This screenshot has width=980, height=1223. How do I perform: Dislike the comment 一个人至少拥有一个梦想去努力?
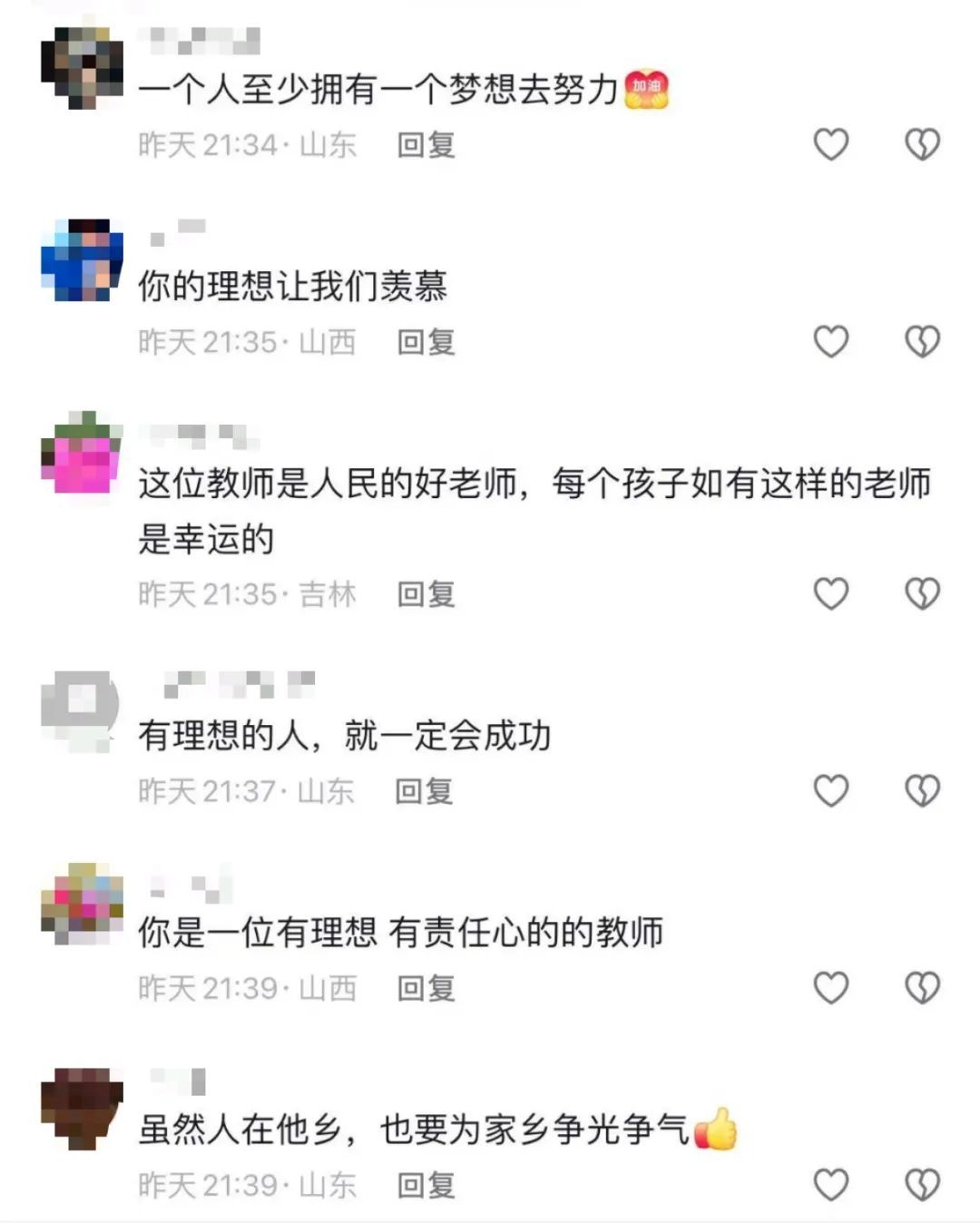[922, 144]
